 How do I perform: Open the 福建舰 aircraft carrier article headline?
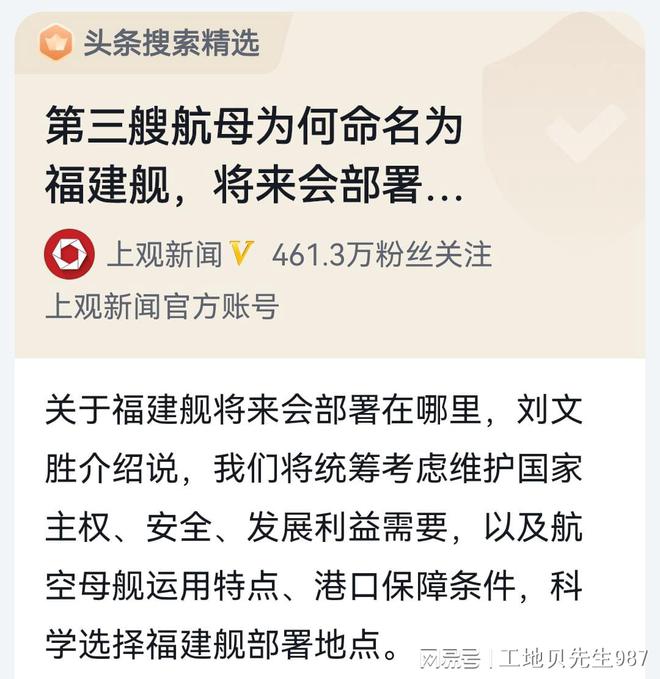pos(254,157)
